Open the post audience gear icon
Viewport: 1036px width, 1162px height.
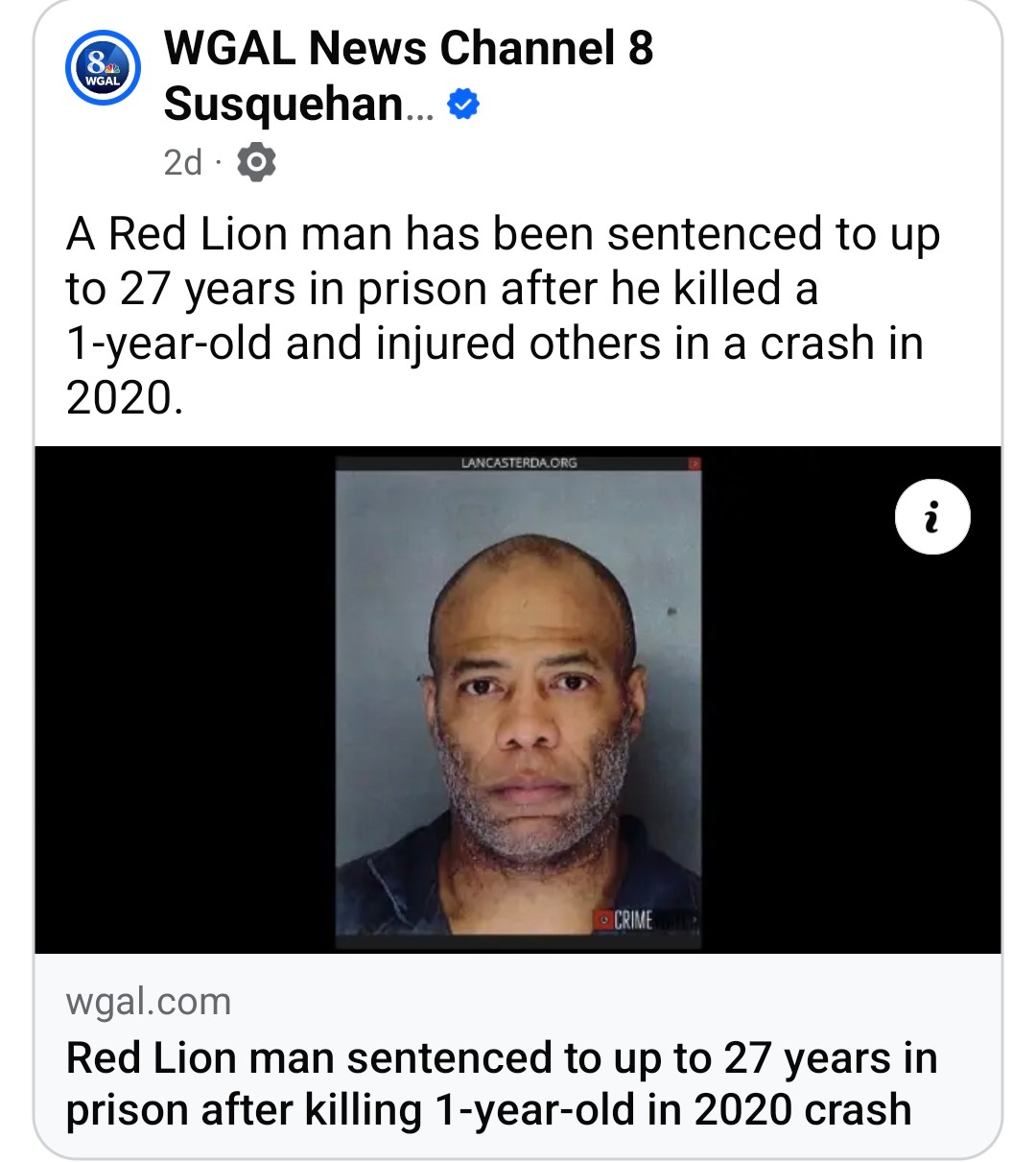click(256, 162)
